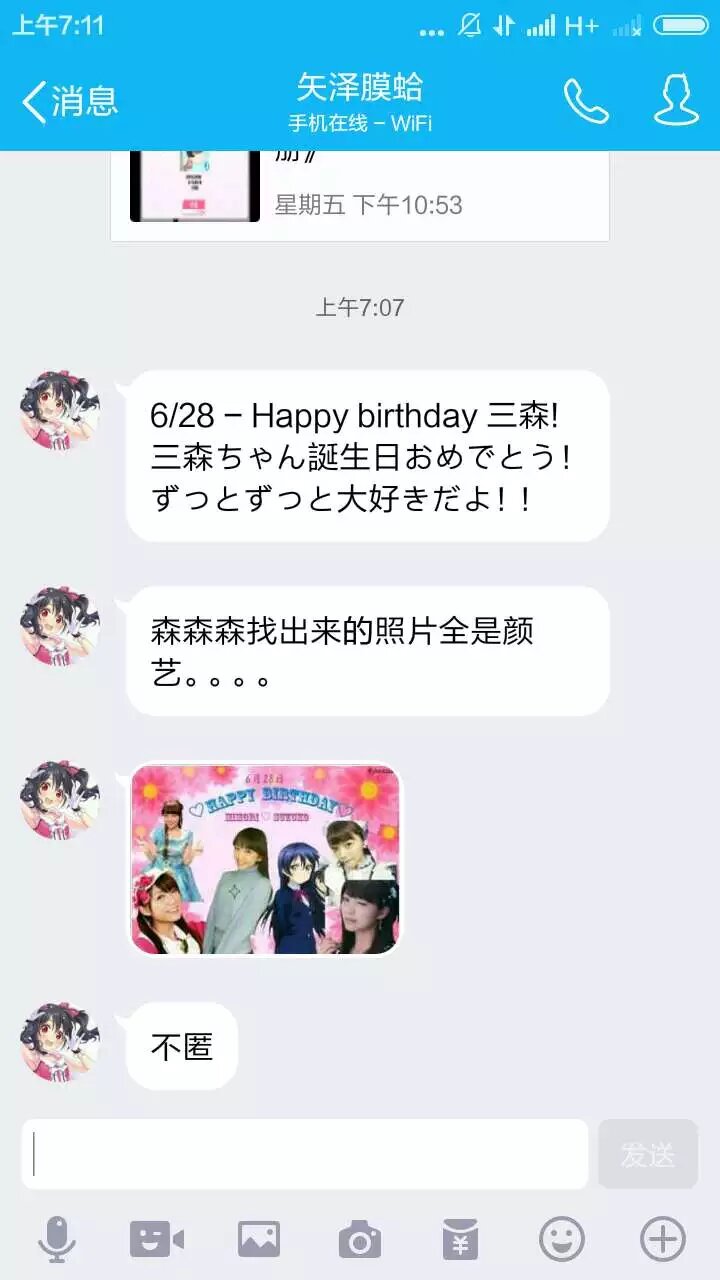Start a voice call with 矢泽膜蛤
The image size is (720, 1280).
click(586, 101)
